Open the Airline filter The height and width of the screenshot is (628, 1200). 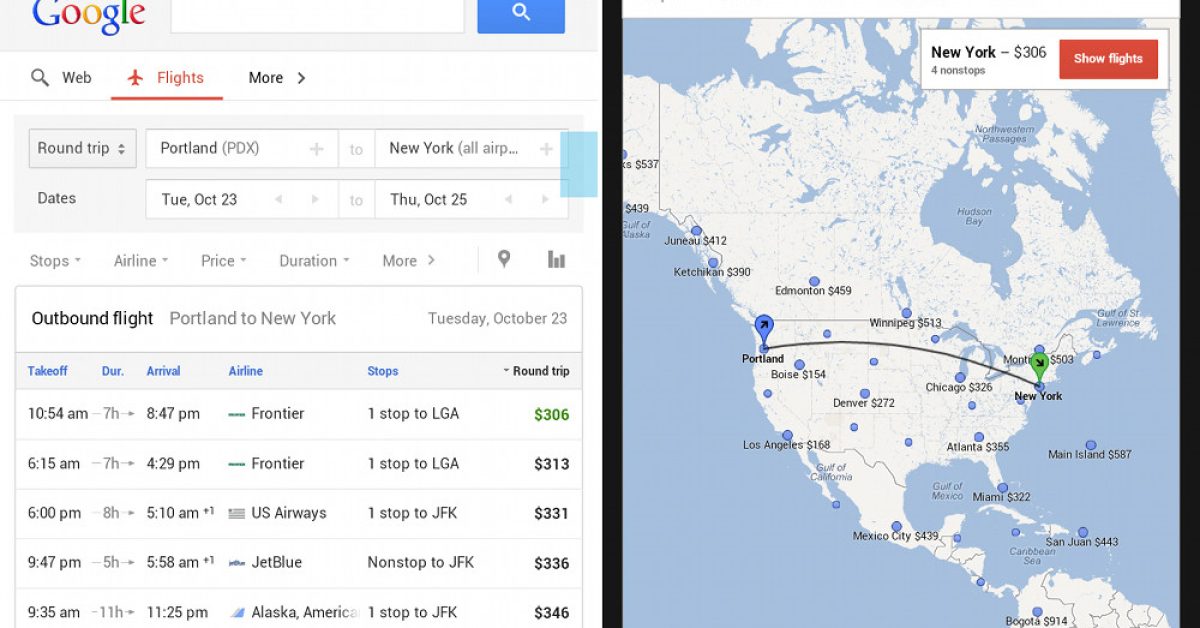pos(140,261)
